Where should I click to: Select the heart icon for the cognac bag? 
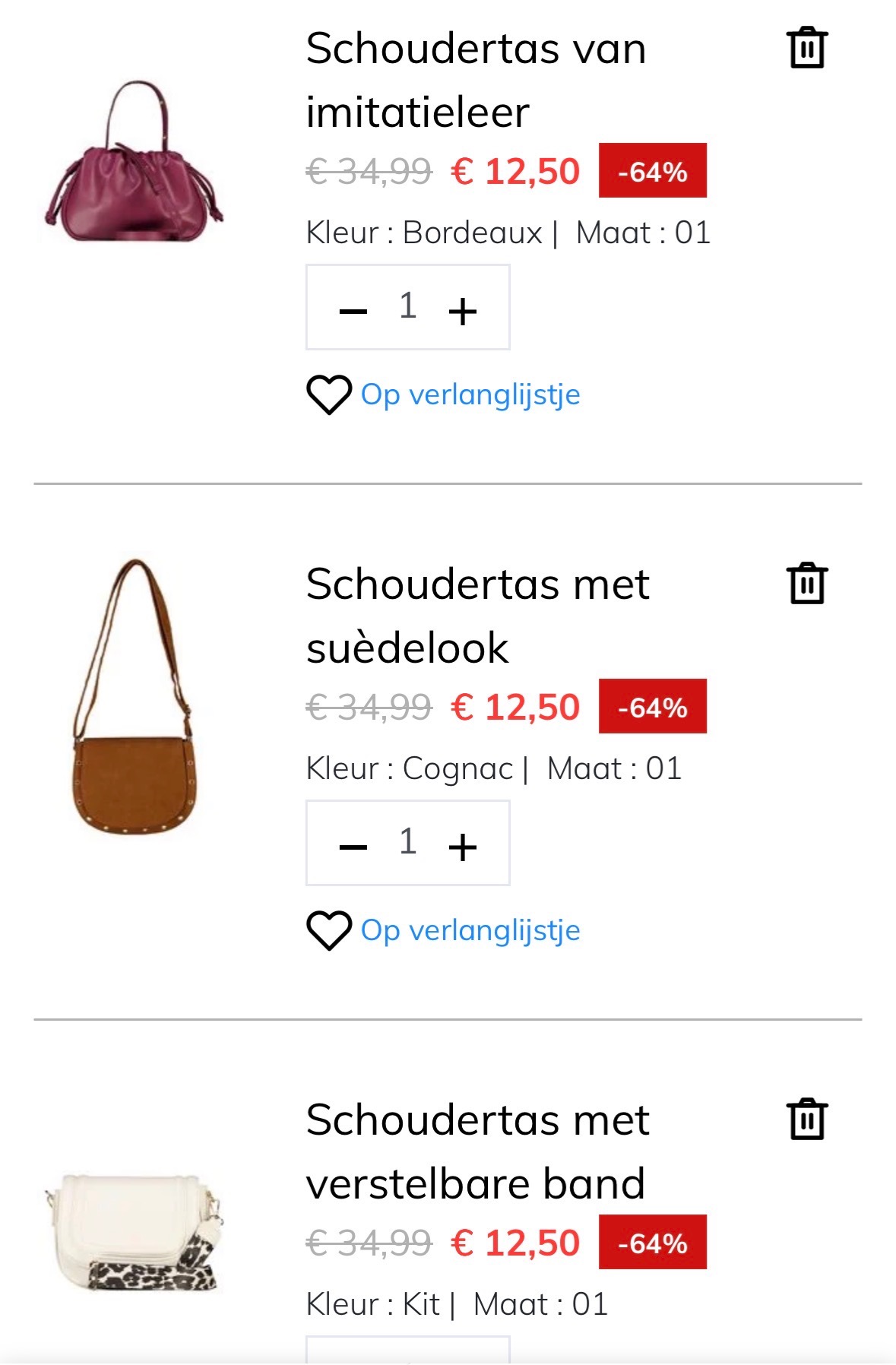coord(328,929)
